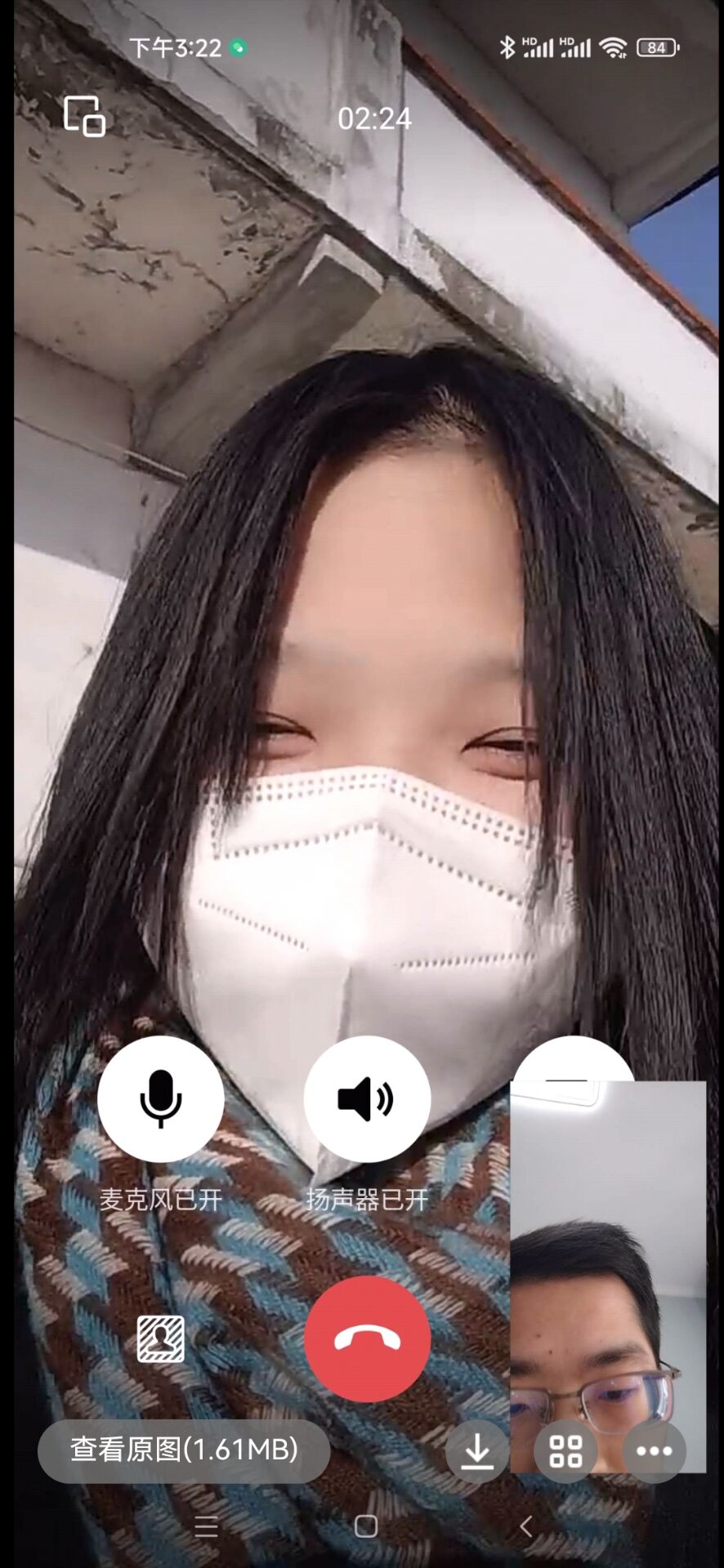Return to the system home screen
Viewport: 724px width, 1568px height.
tap(366, 1526)
